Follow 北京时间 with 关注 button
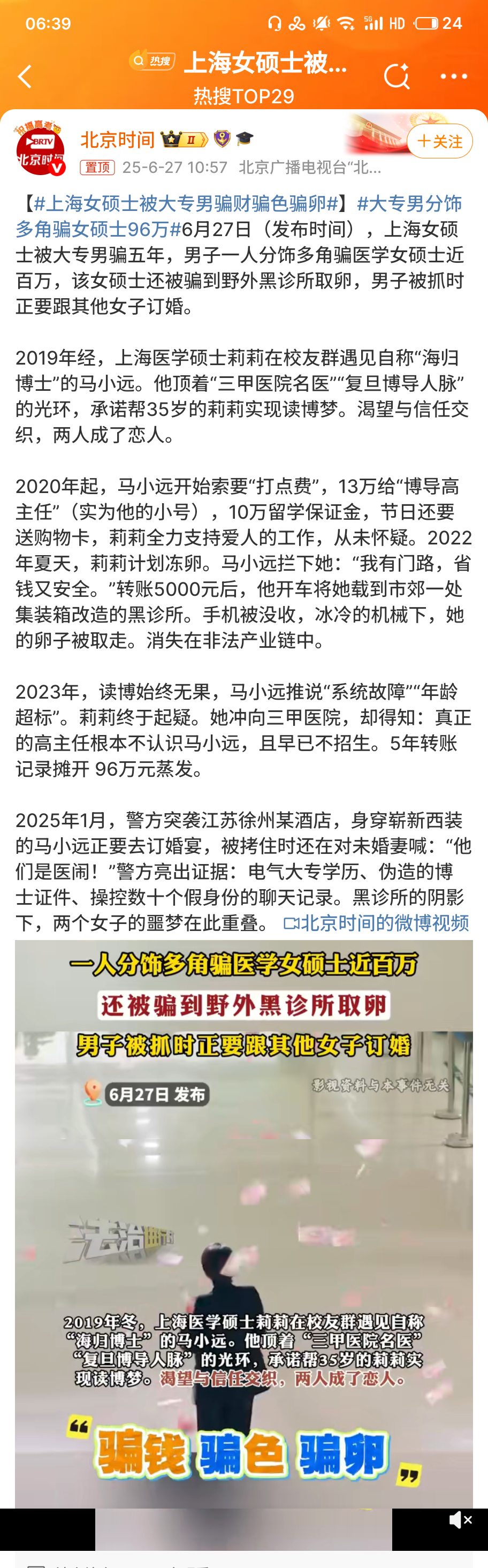 pyautogui.click(x=439, y=141)
